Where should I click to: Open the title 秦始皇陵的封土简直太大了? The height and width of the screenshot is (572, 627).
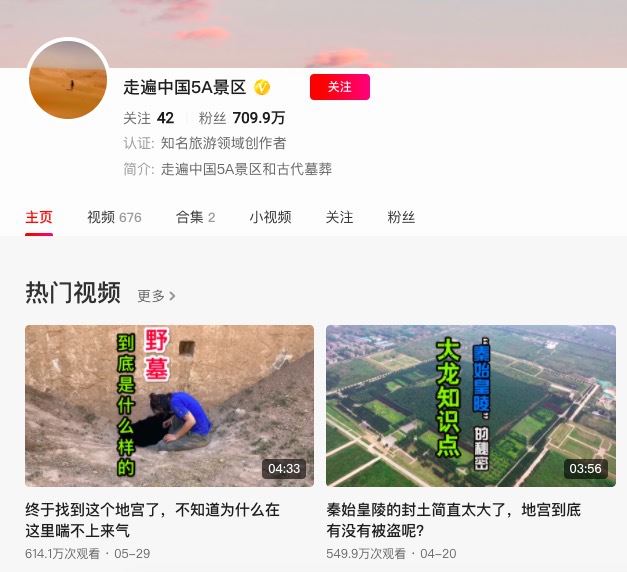point(453,519)
